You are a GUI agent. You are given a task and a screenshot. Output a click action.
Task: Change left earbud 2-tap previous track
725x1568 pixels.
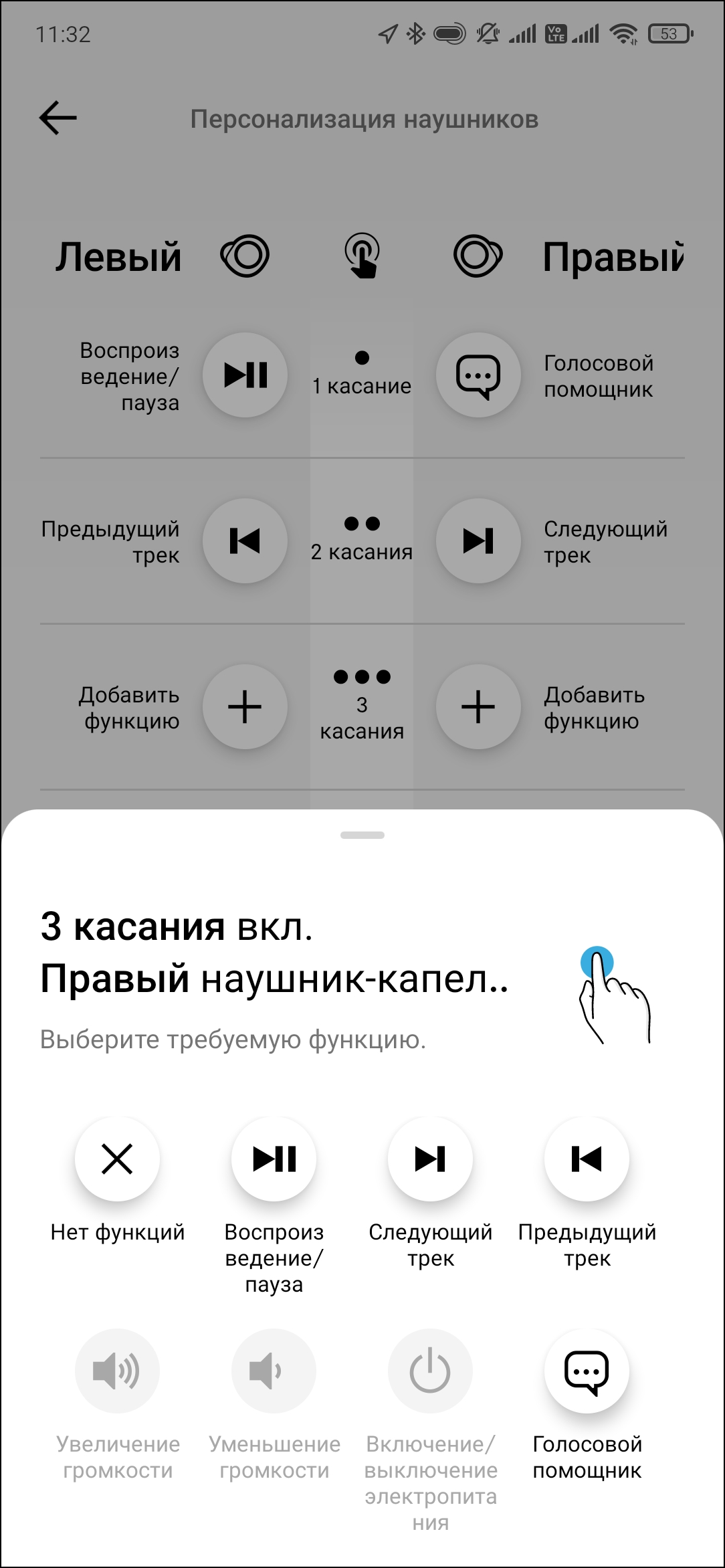pyautogui.click(x=245, y=541)
